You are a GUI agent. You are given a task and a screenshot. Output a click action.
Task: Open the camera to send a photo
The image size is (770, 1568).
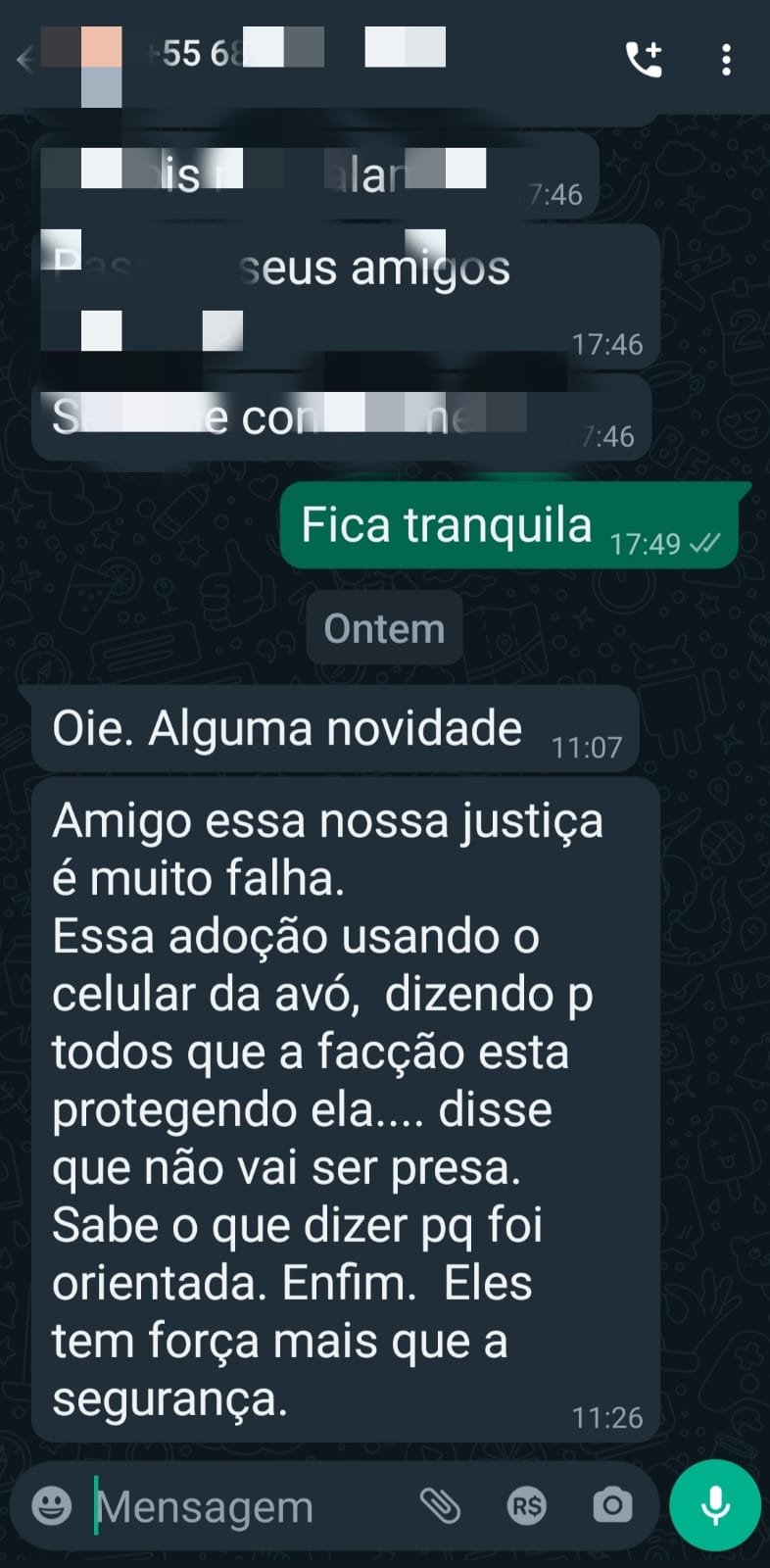pyautogui.click(x=612, y=1505)
